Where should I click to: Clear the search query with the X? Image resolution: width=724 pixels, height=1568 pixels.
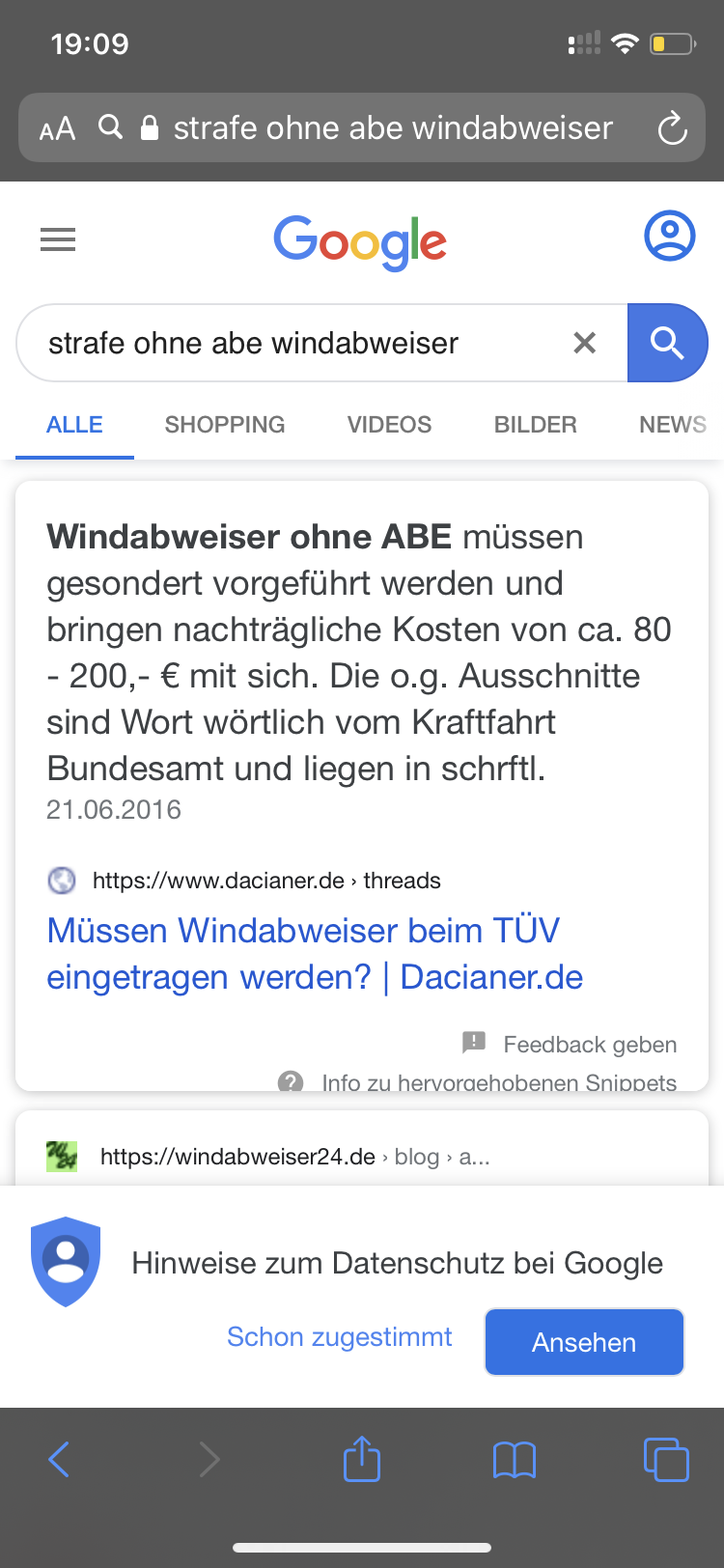pos(584,343)
